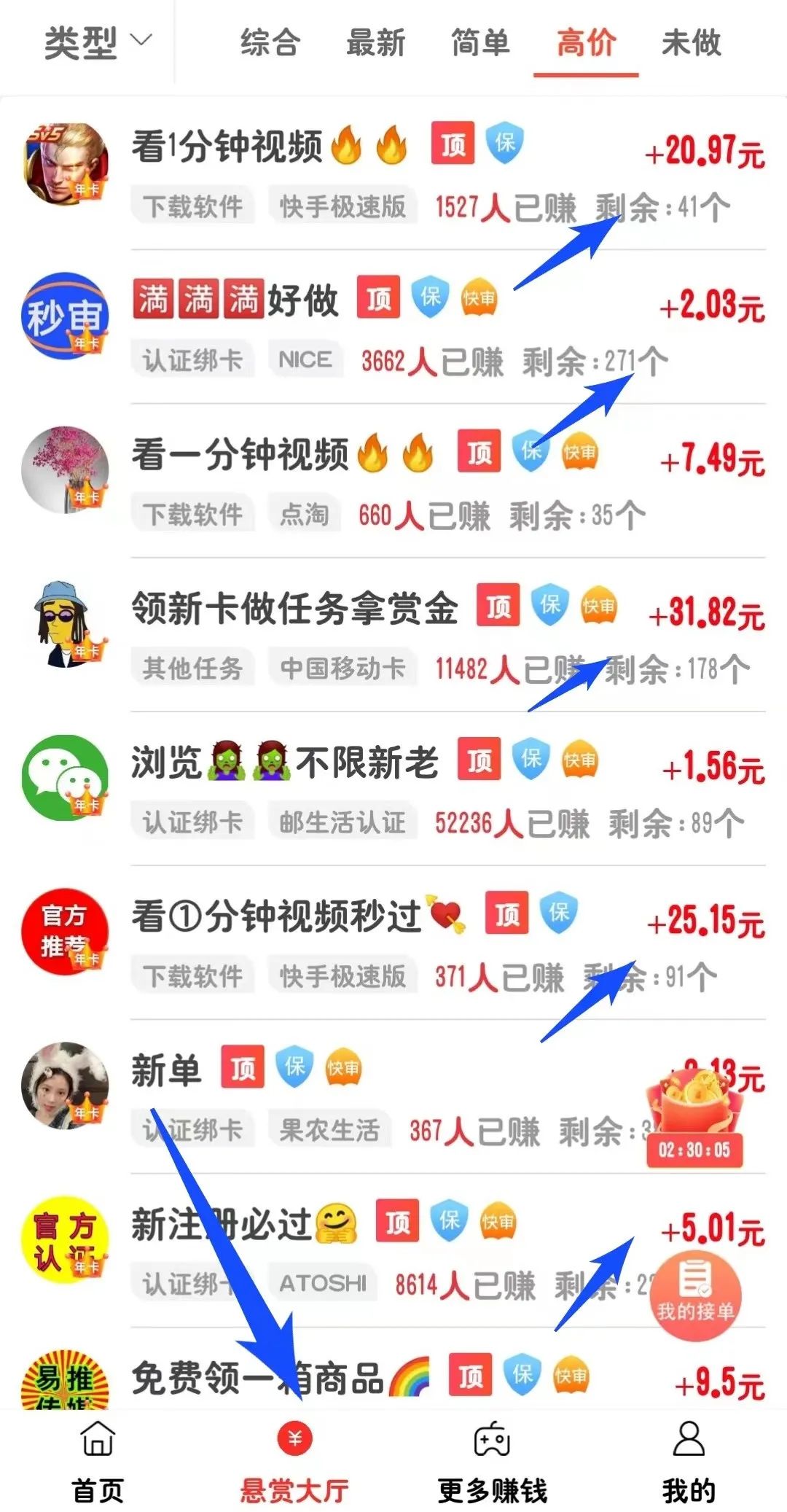Screen dimensions: 787x1512
Task: Open the 领新卡做任务拿赏金 task
Action: click(x=294, y=607)
